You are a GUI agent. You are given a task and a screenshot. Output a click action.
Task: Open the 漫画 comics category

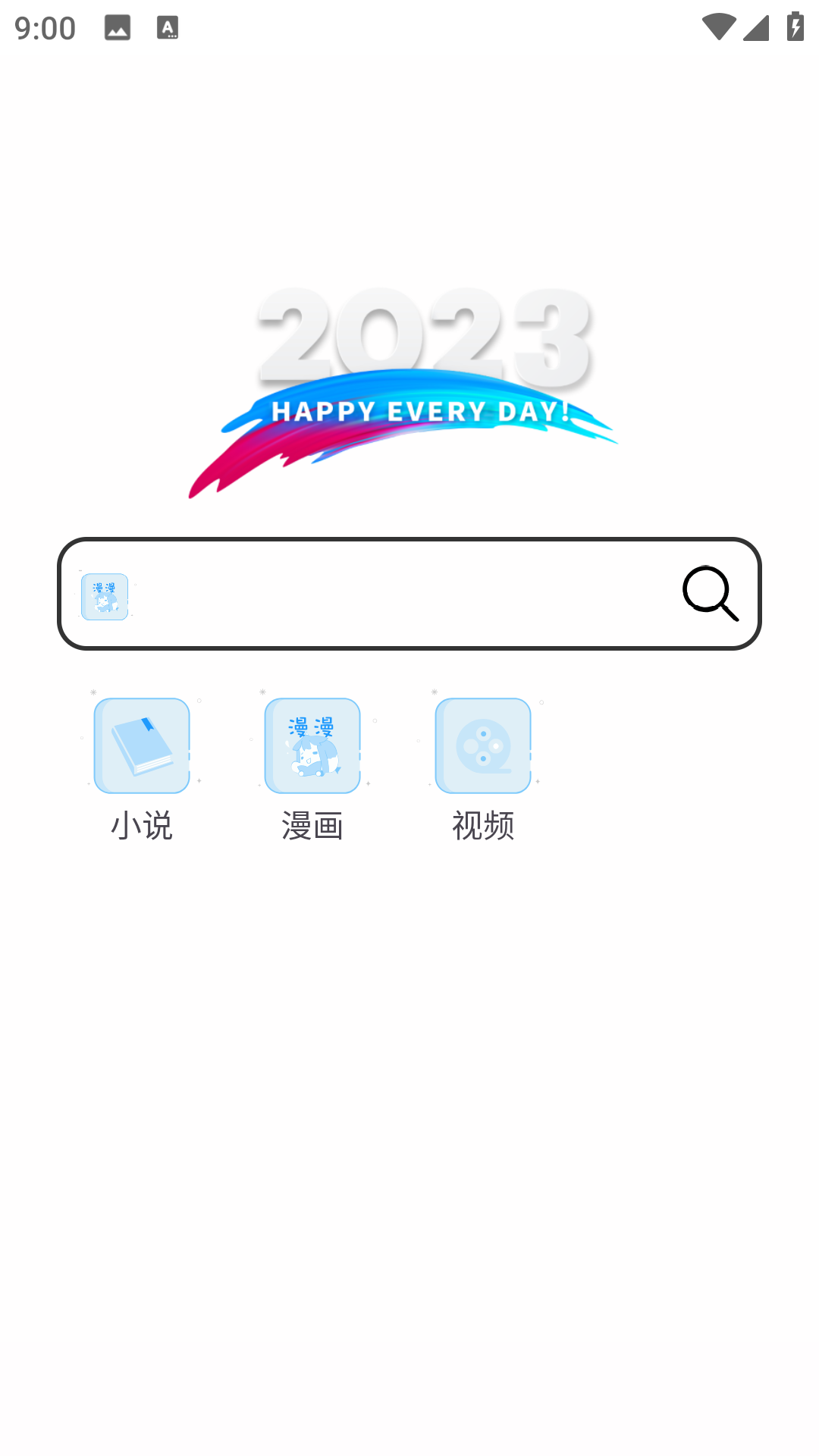[x=312, y=766]
